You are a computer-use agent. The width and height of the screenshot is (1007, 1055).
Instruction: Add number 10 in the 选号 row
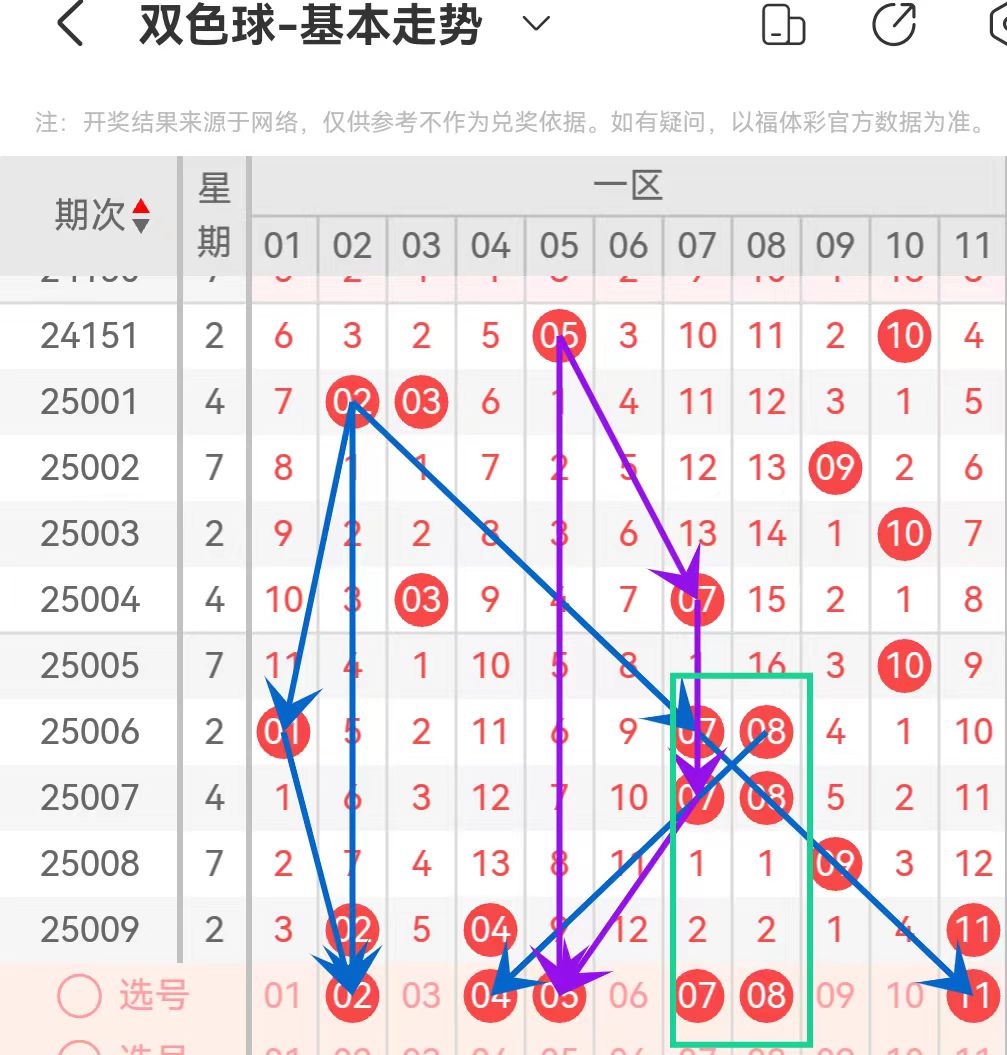tap(904, 996)
